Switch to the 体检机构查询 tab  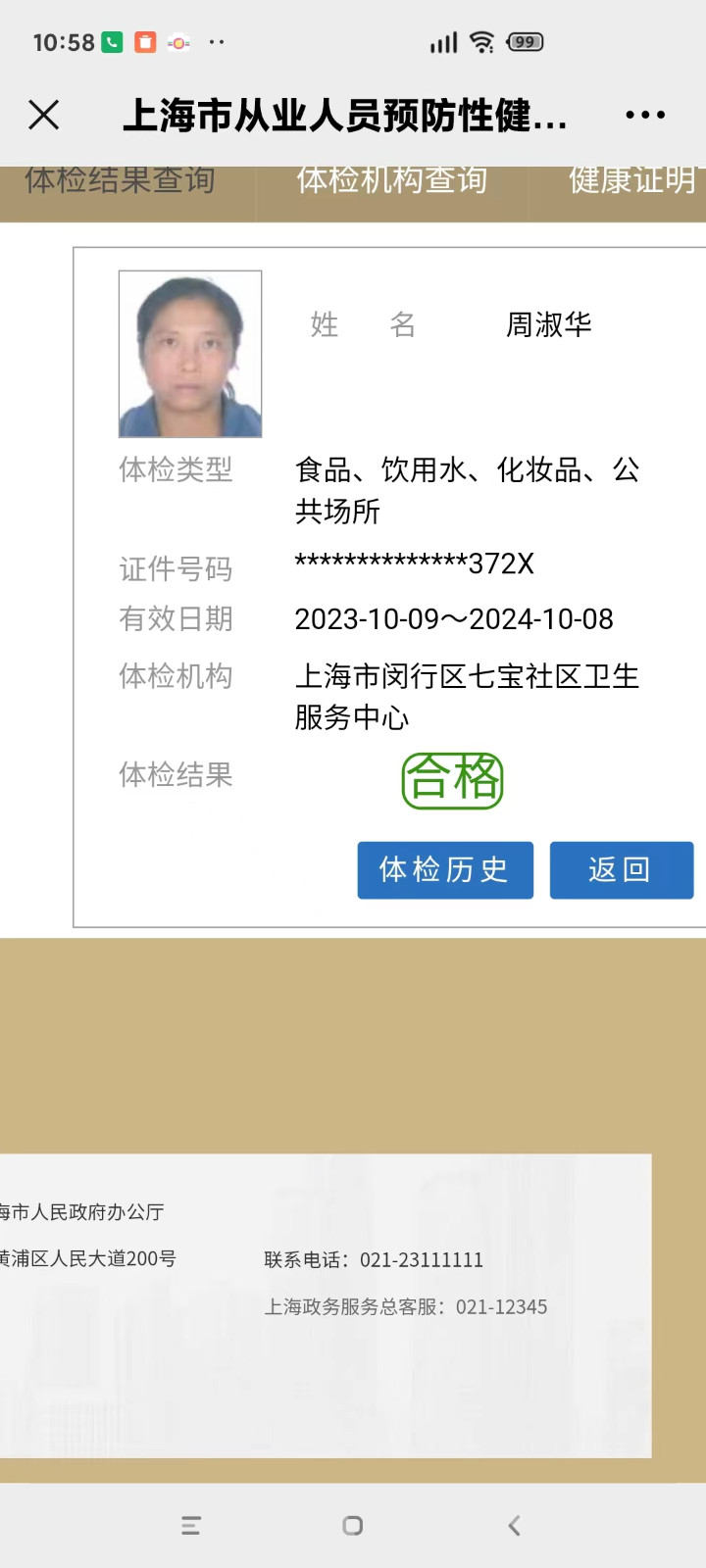392,182
